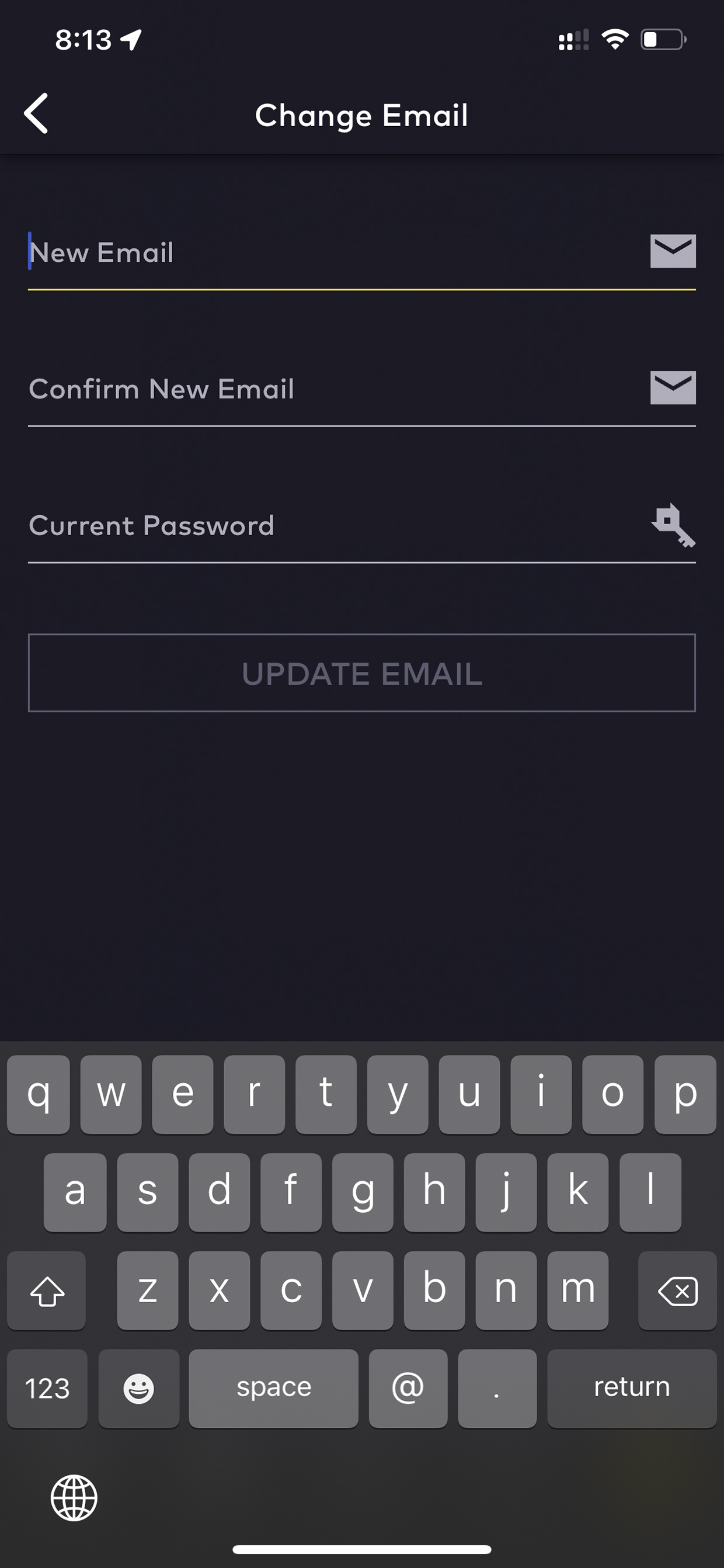Tap the UPDATE EMAIL button
The image size is (724, 1568).
pyautogui.click(x=362, y=673)
